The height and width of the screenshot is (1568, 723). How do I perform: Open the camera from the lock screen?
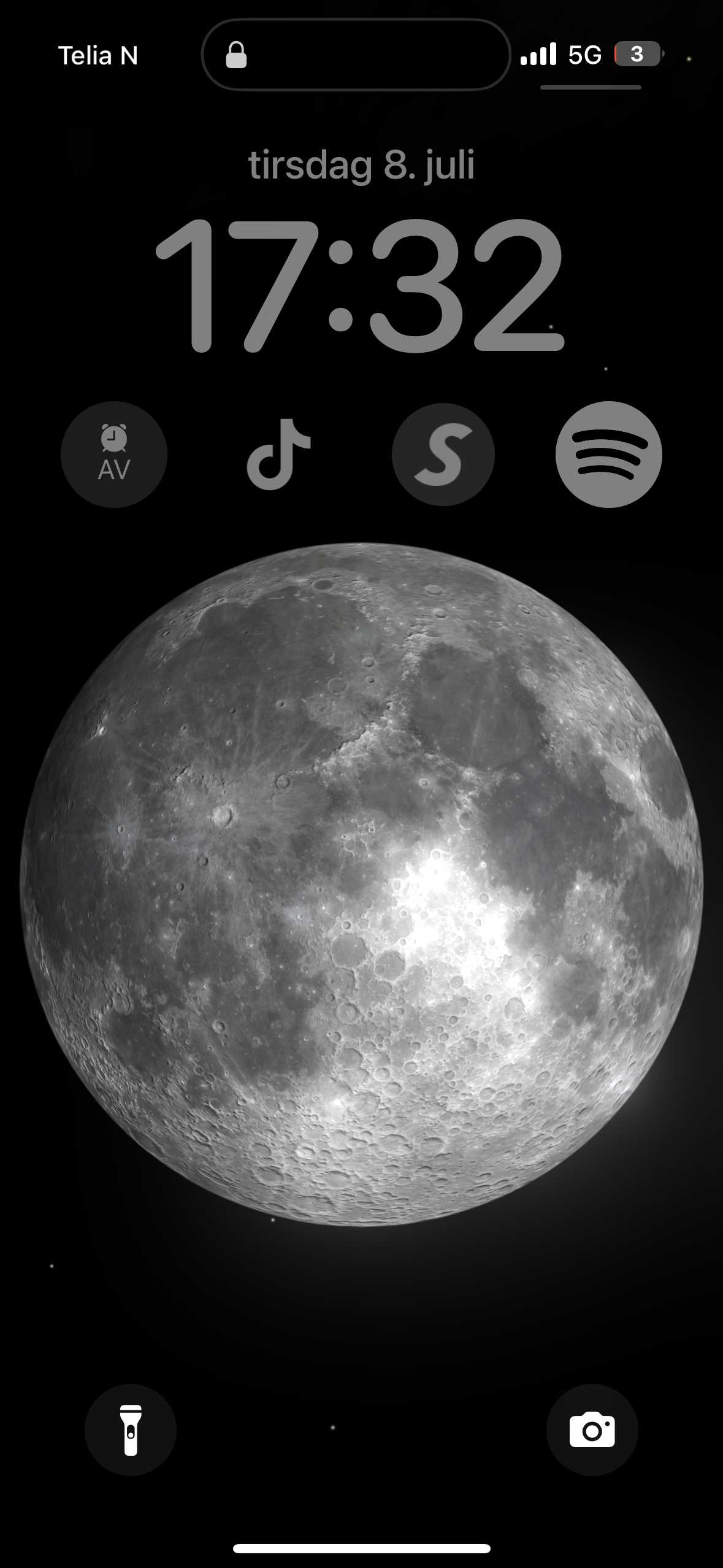tap(592, 1429)
